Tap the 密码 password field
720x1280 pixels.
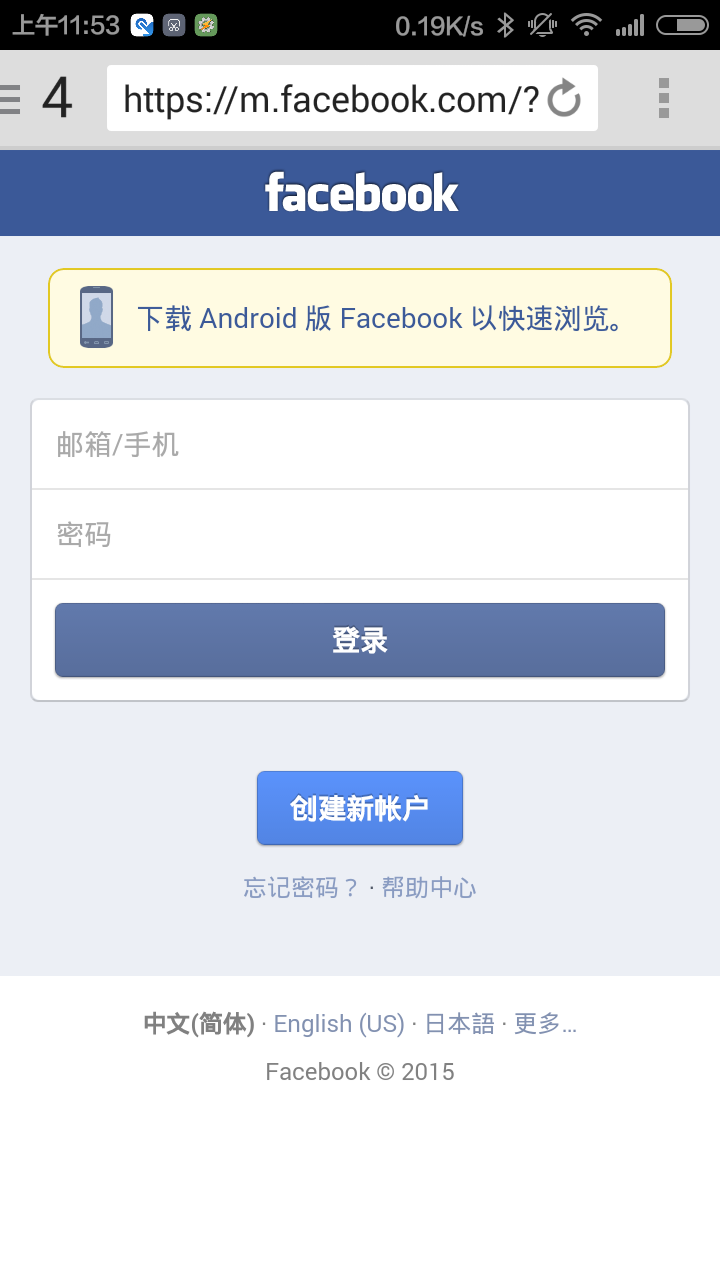360,534
